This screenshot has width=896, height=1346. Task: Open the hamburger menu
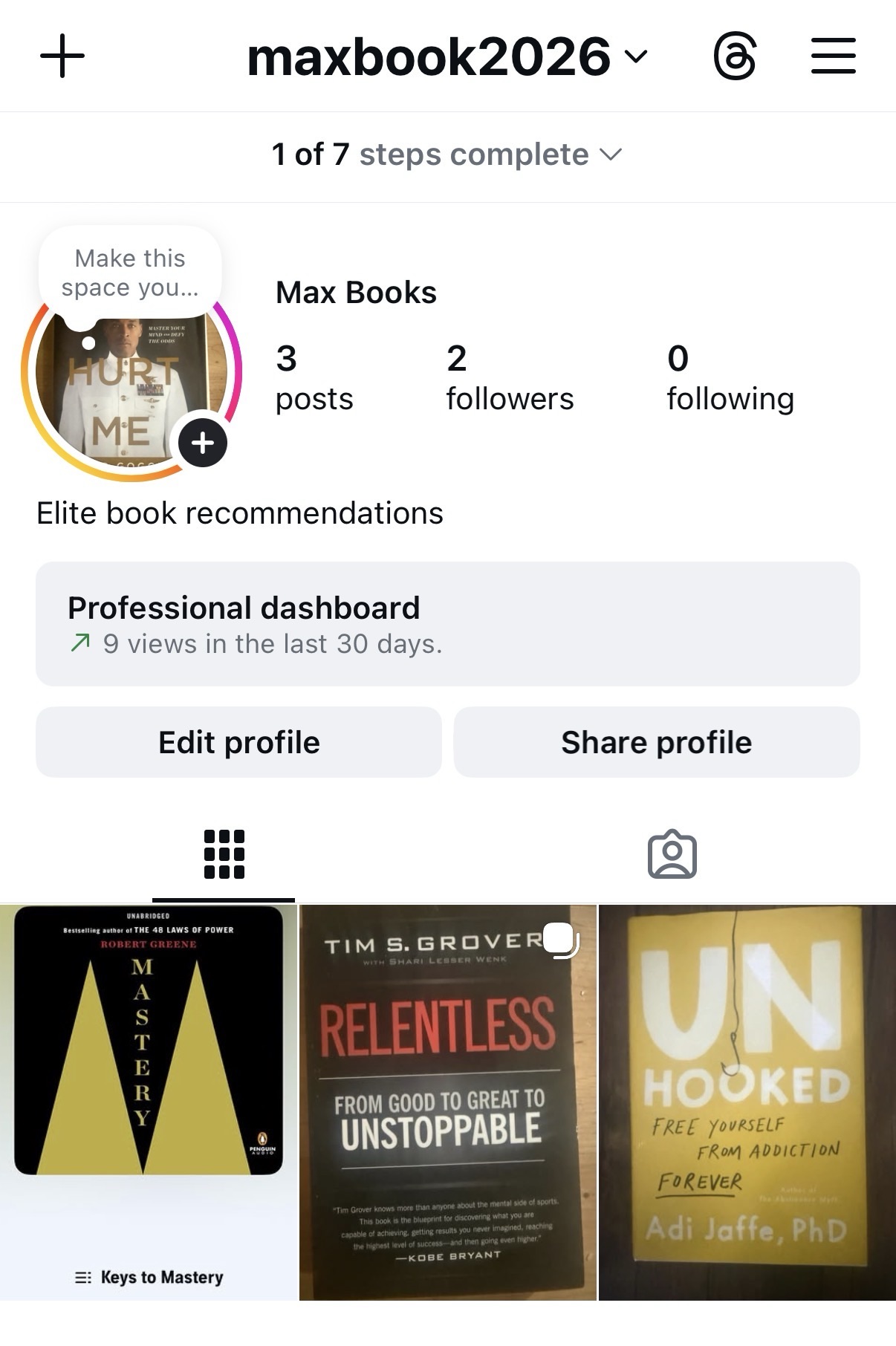point(833,56)
